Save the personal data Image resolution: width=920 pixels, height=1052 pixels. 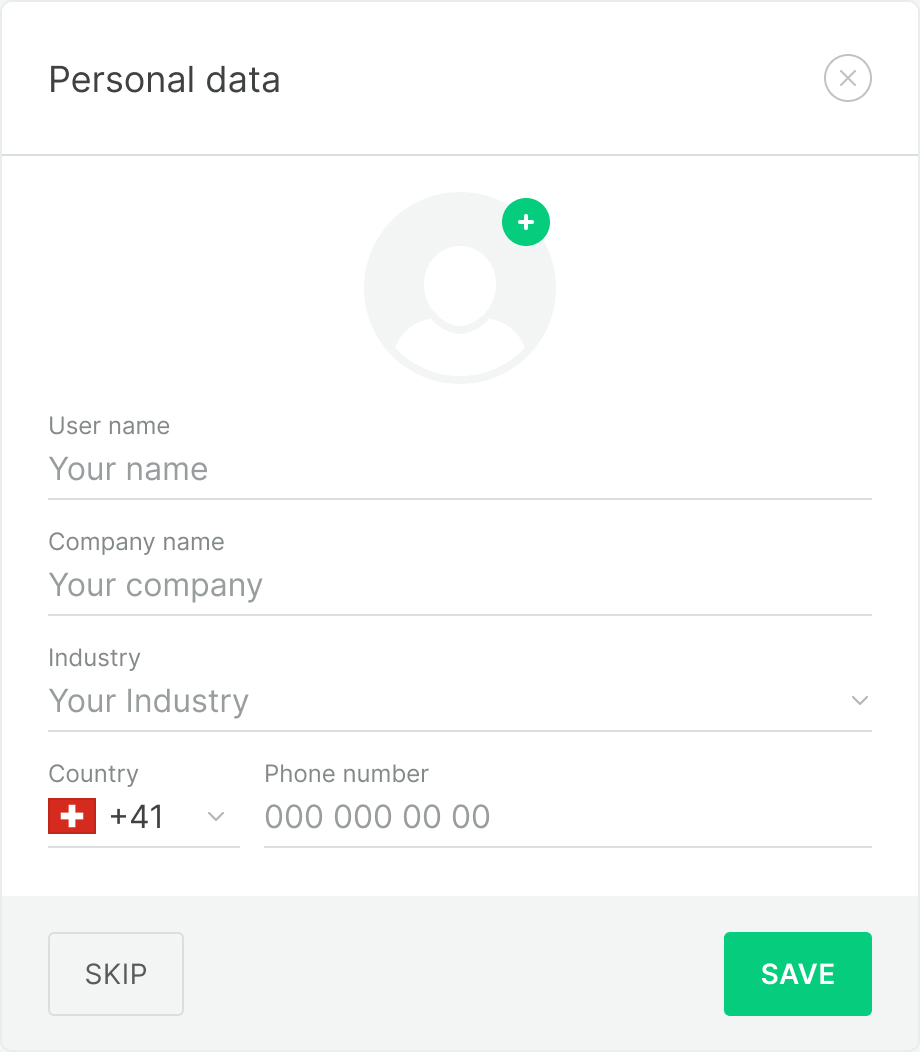coord(797,974)
